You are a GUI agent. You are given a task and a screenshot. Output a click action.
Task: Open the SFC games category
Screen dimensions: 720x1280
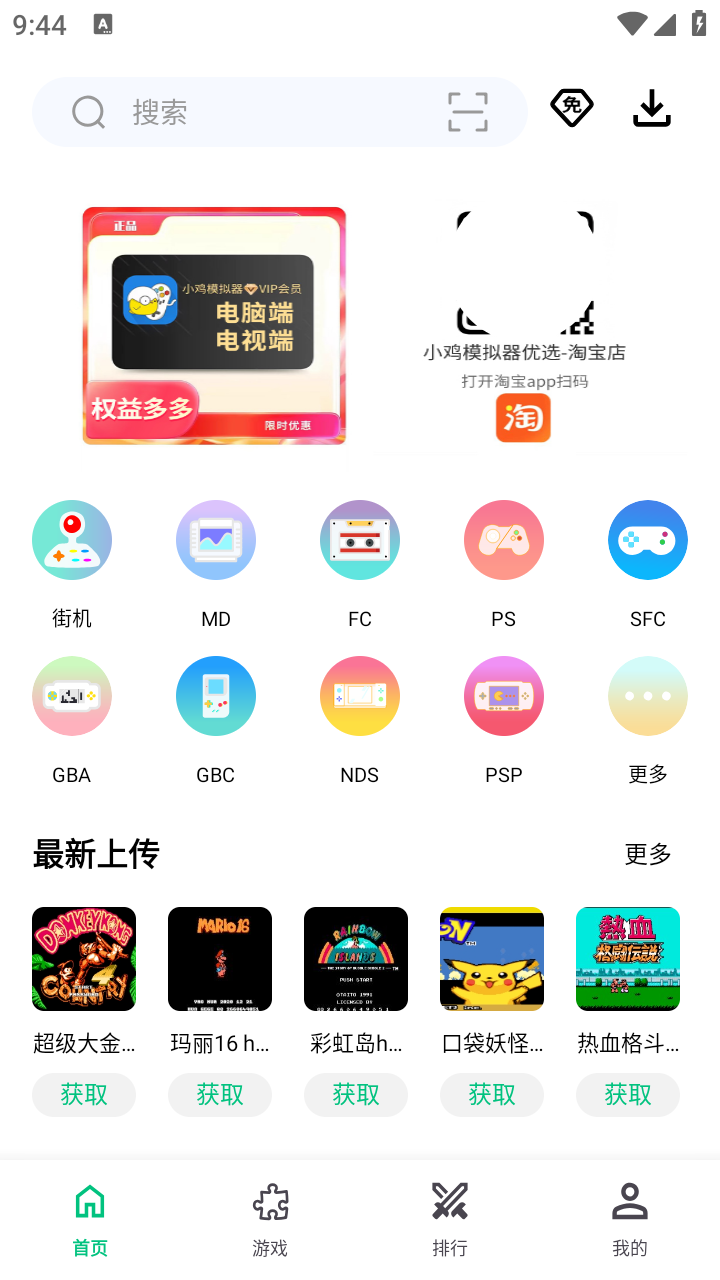(x=647, y=540)
